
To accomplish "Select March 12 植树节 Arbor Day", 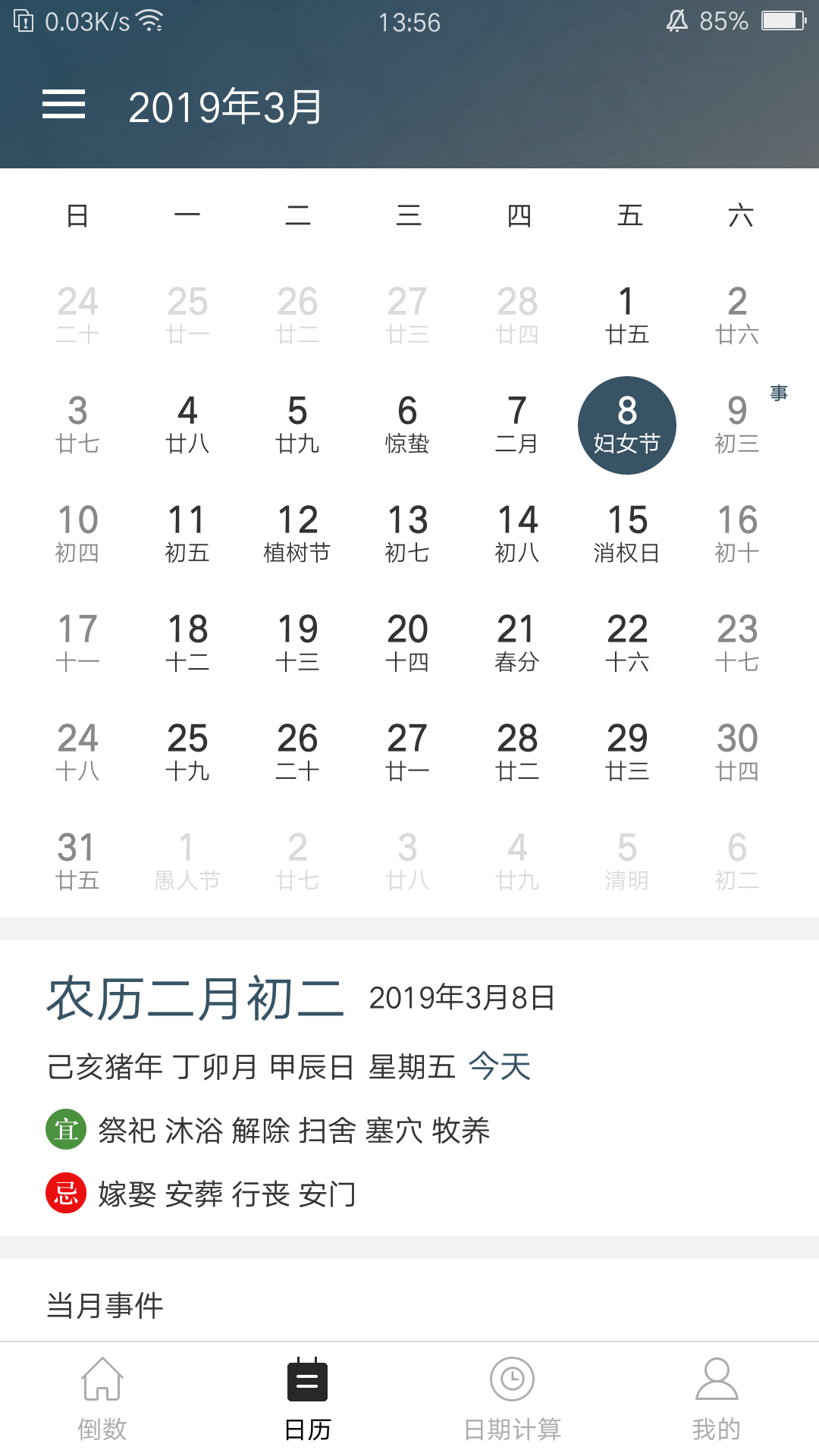I will (x=298, y=531).
